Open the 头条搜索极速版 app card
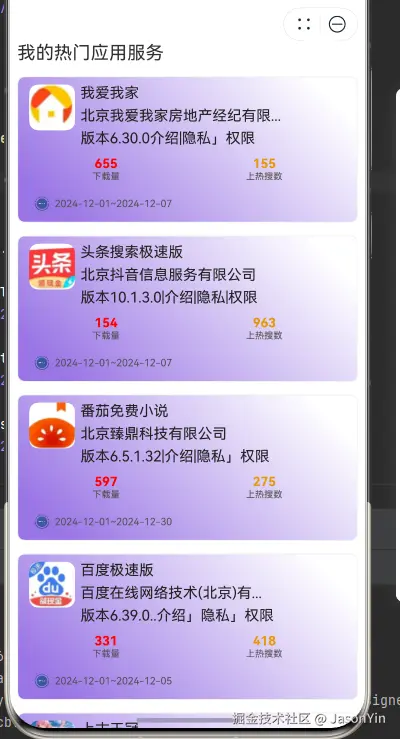The image size is (400, 739). point(188,308)
